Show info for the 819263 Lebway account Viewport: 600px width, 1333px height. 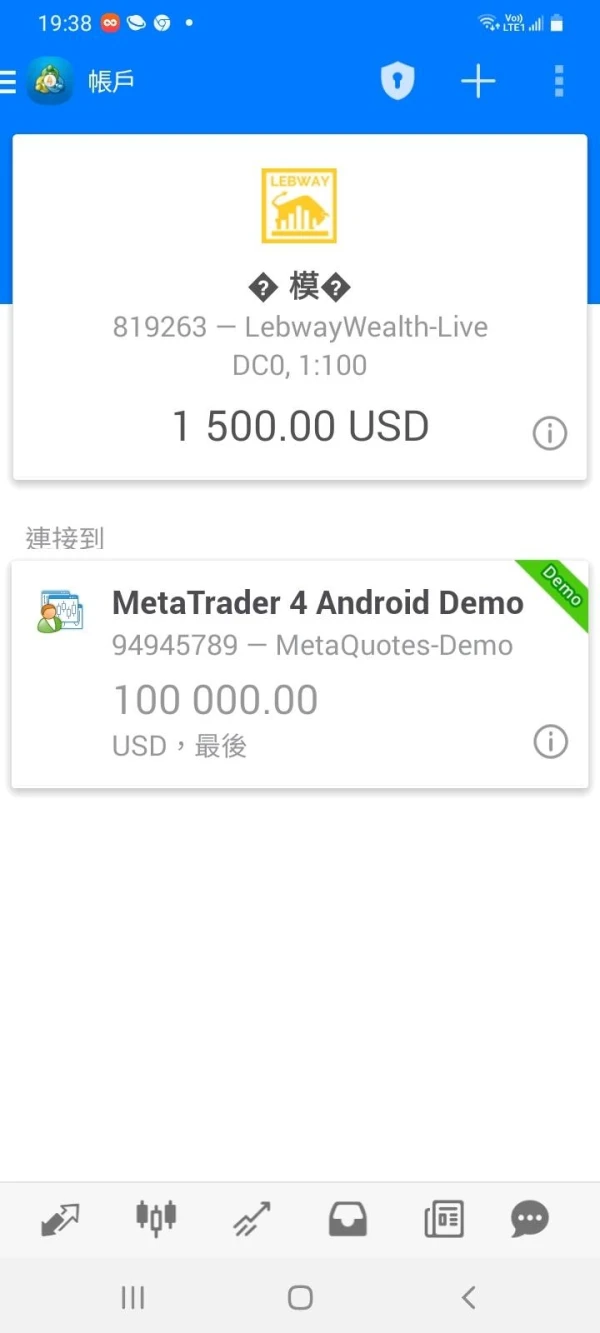click(549, 433)
